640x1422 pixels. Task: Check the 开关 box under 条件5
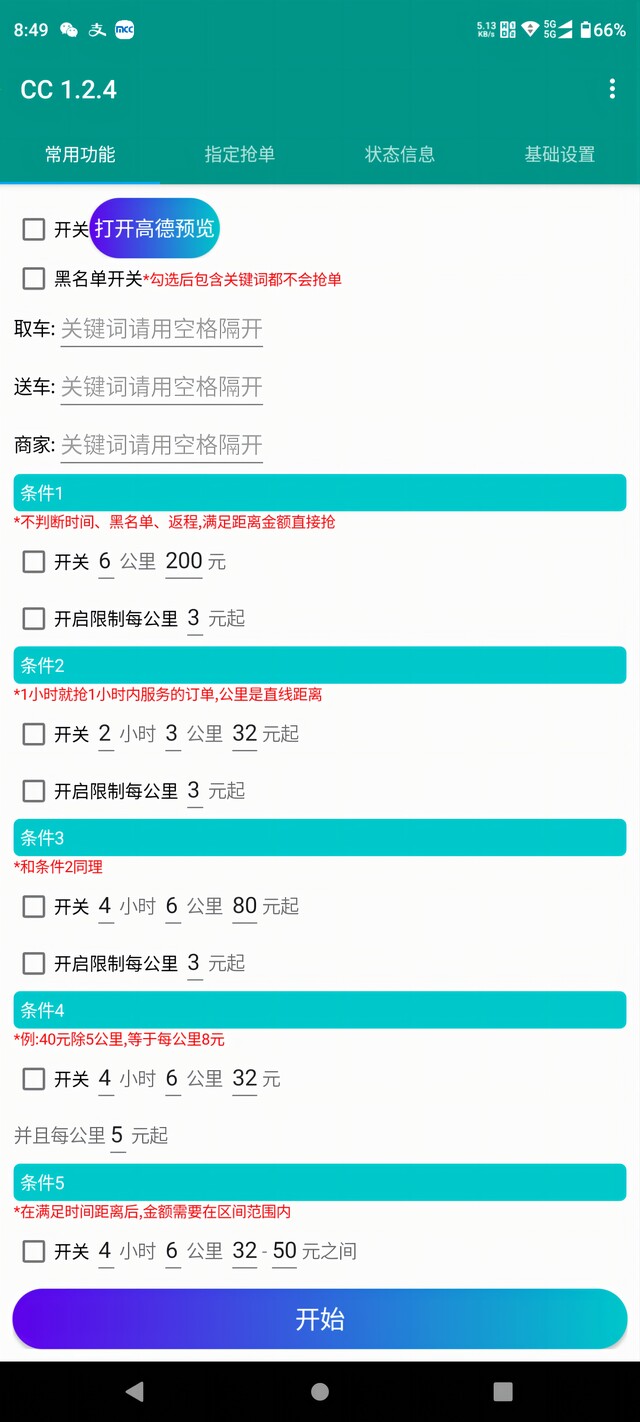[34, 1251]
